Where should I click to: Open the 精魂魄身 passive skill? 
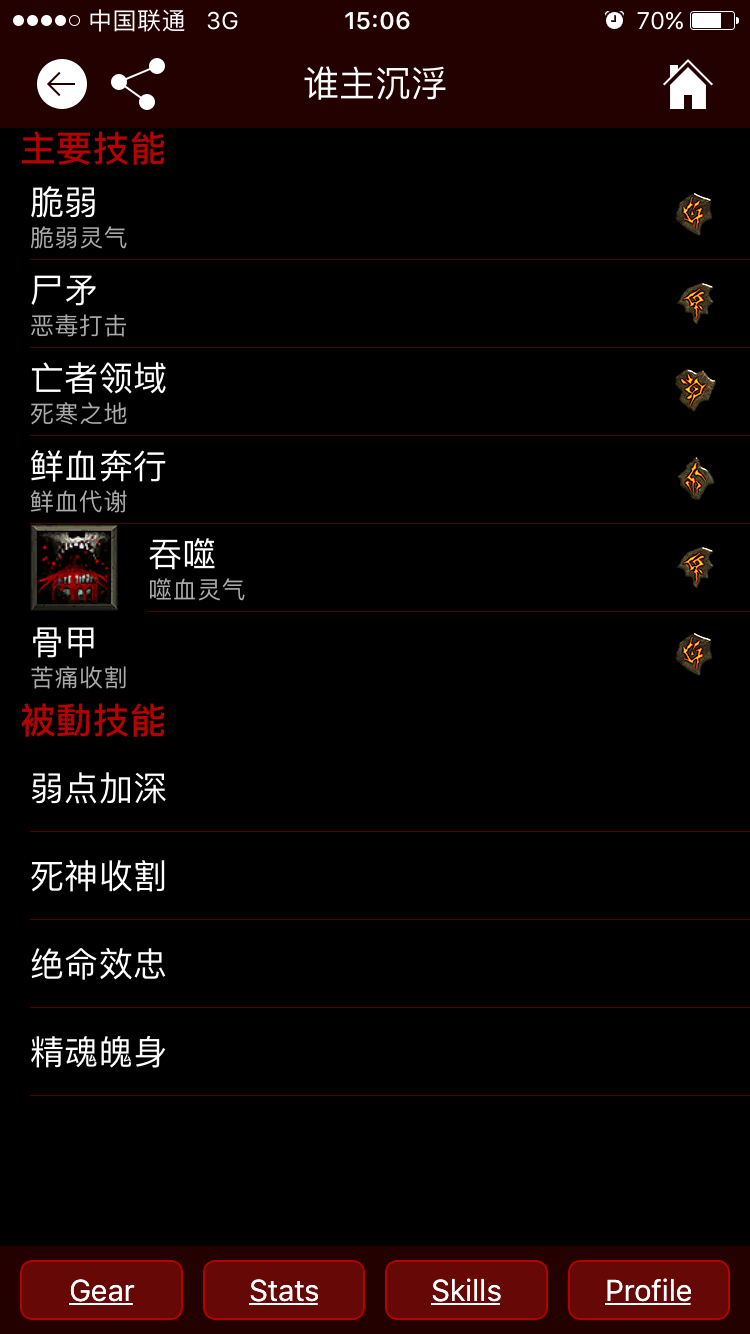97,1052
